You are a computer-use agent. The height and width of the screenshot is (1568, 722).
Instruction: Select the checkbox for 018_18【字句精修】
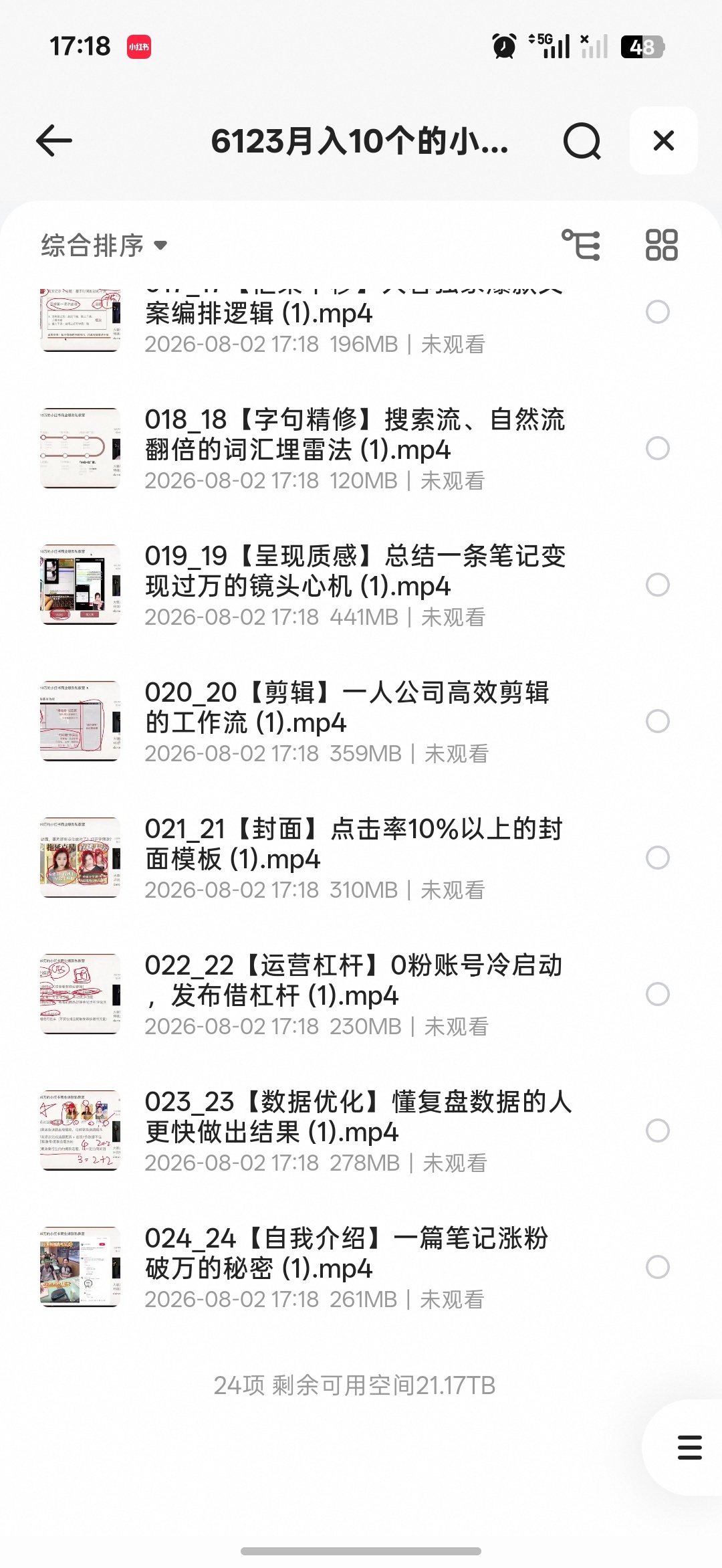(x=658, y=448)
